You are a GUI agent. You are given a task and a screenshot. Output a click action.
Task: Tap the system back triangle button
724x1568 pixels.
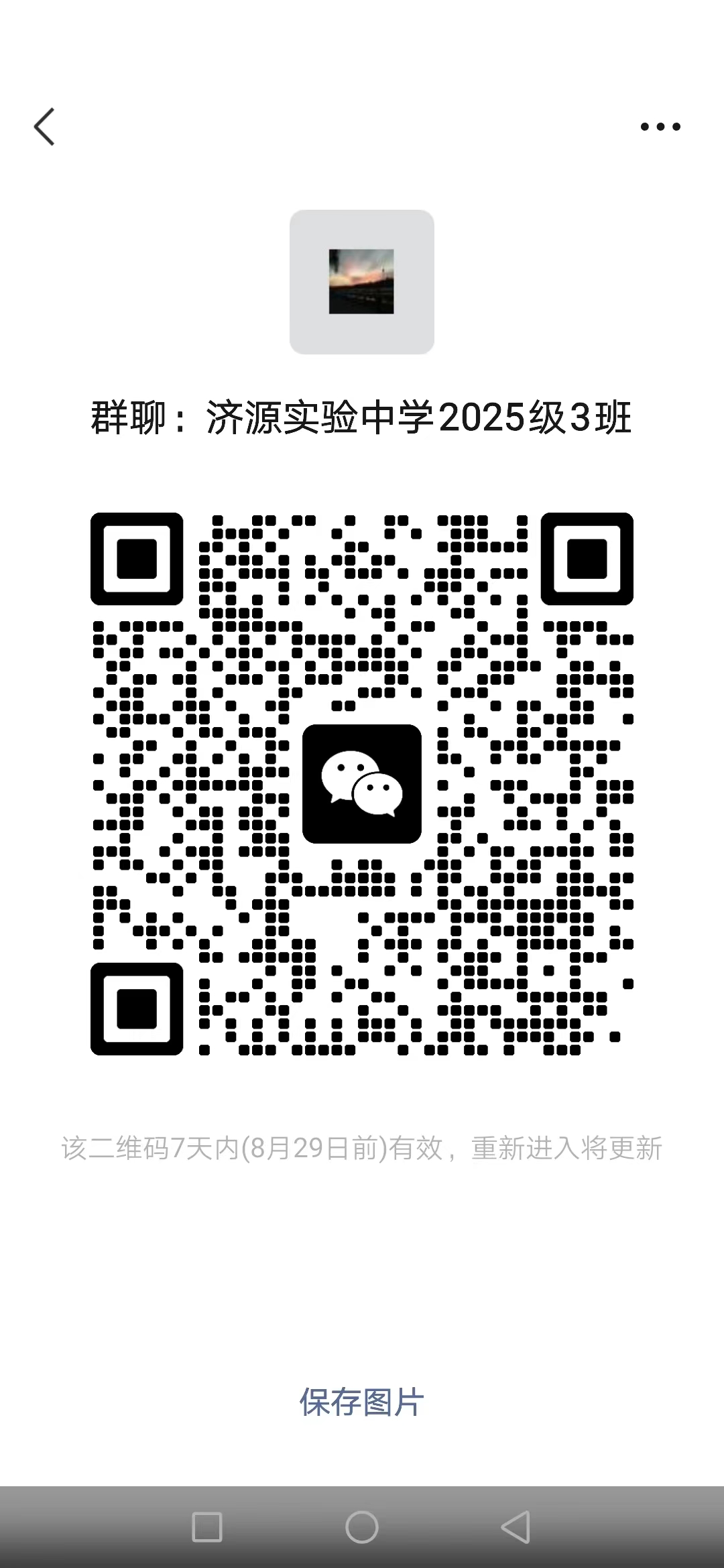tap(516, 1527)
